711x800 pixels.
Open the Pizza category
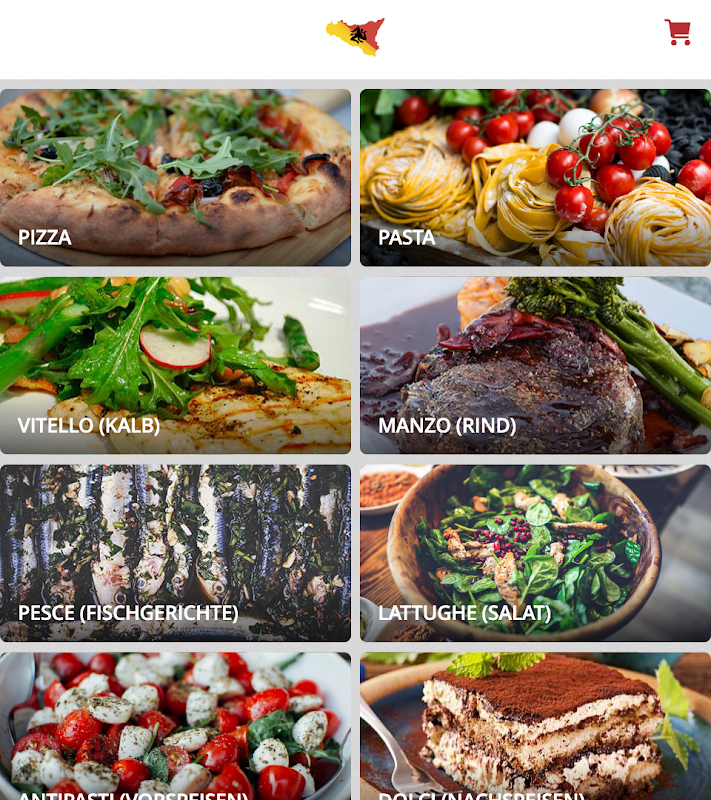[x=175, y=178]
